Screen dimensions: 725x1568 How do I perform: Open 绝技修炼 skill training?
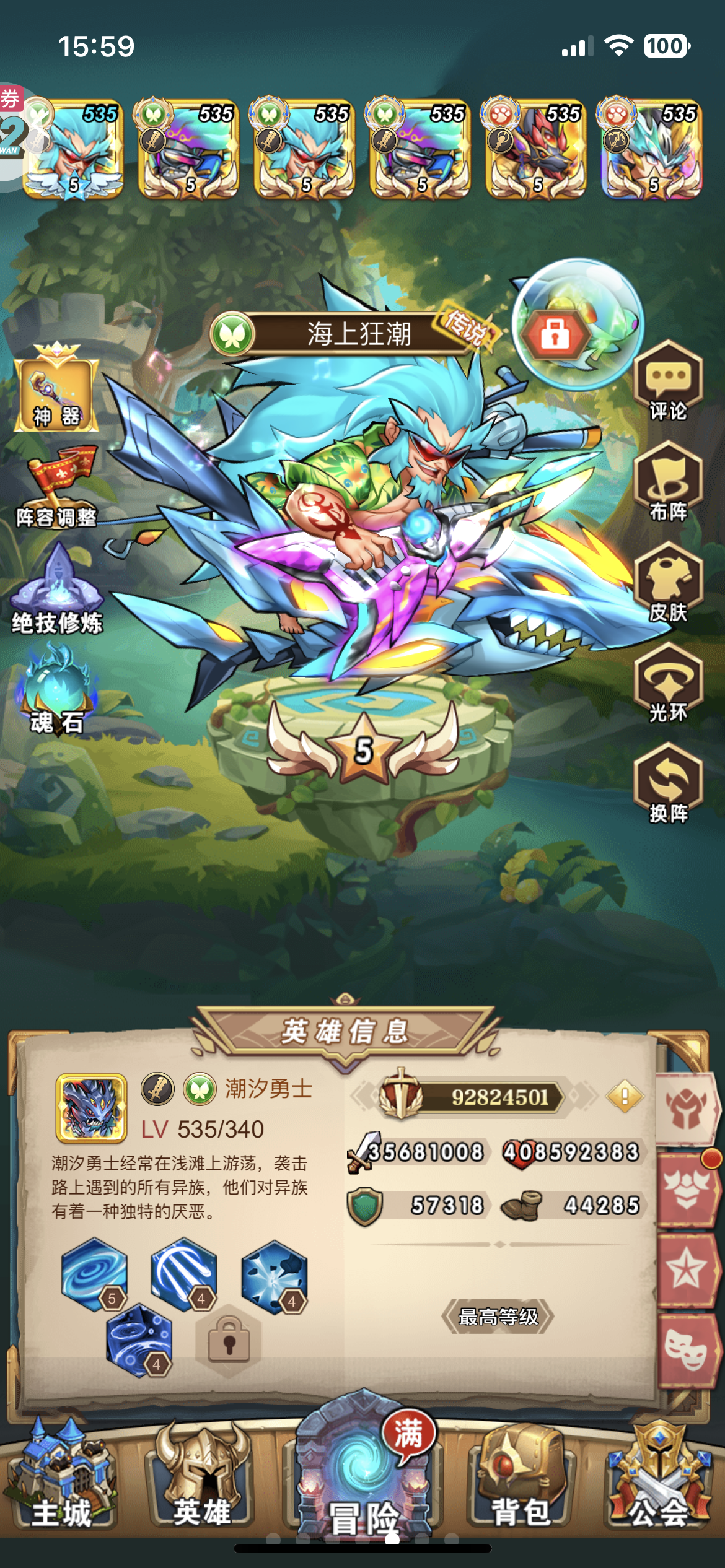click(56, 588)
